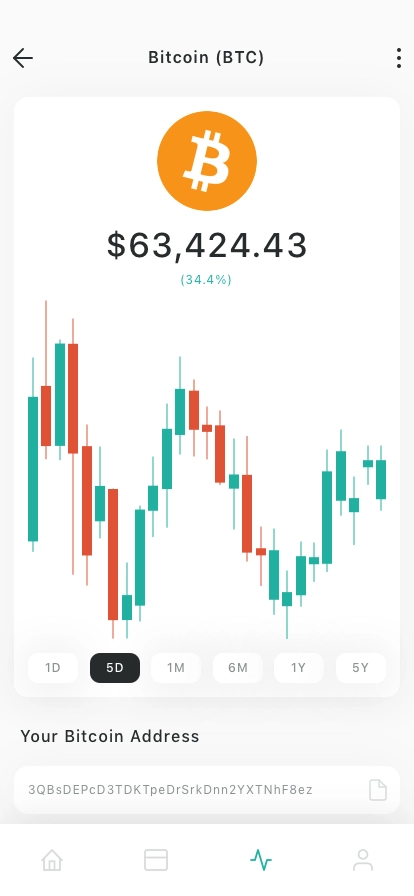Go to the profile tab

point(363,859)
